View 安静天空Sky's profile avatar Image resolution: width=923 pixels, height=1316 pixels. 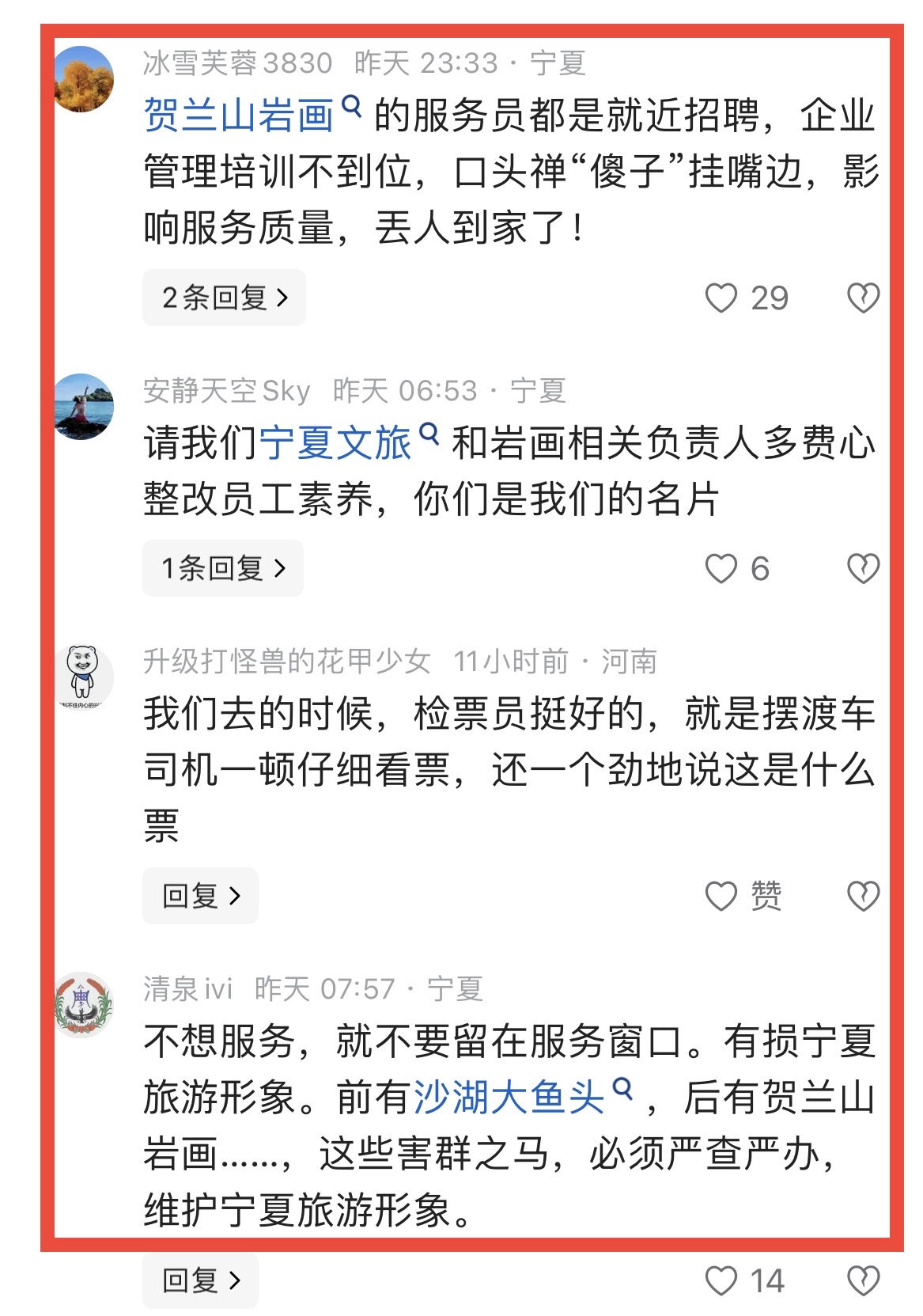pos(84,407)
